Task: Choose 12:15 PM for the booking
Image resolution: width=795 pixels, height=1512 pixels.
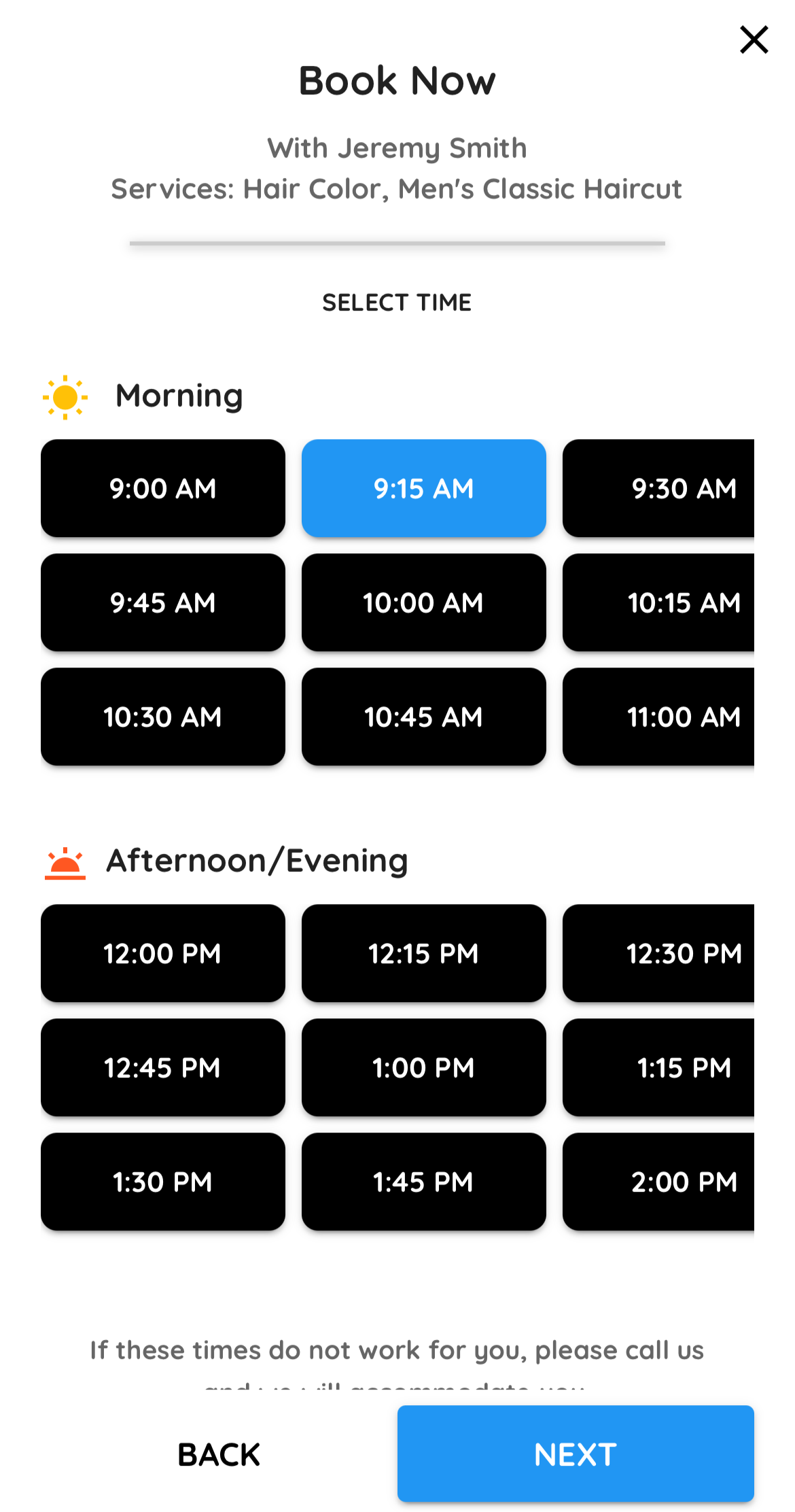Action: tap(423, 953)
